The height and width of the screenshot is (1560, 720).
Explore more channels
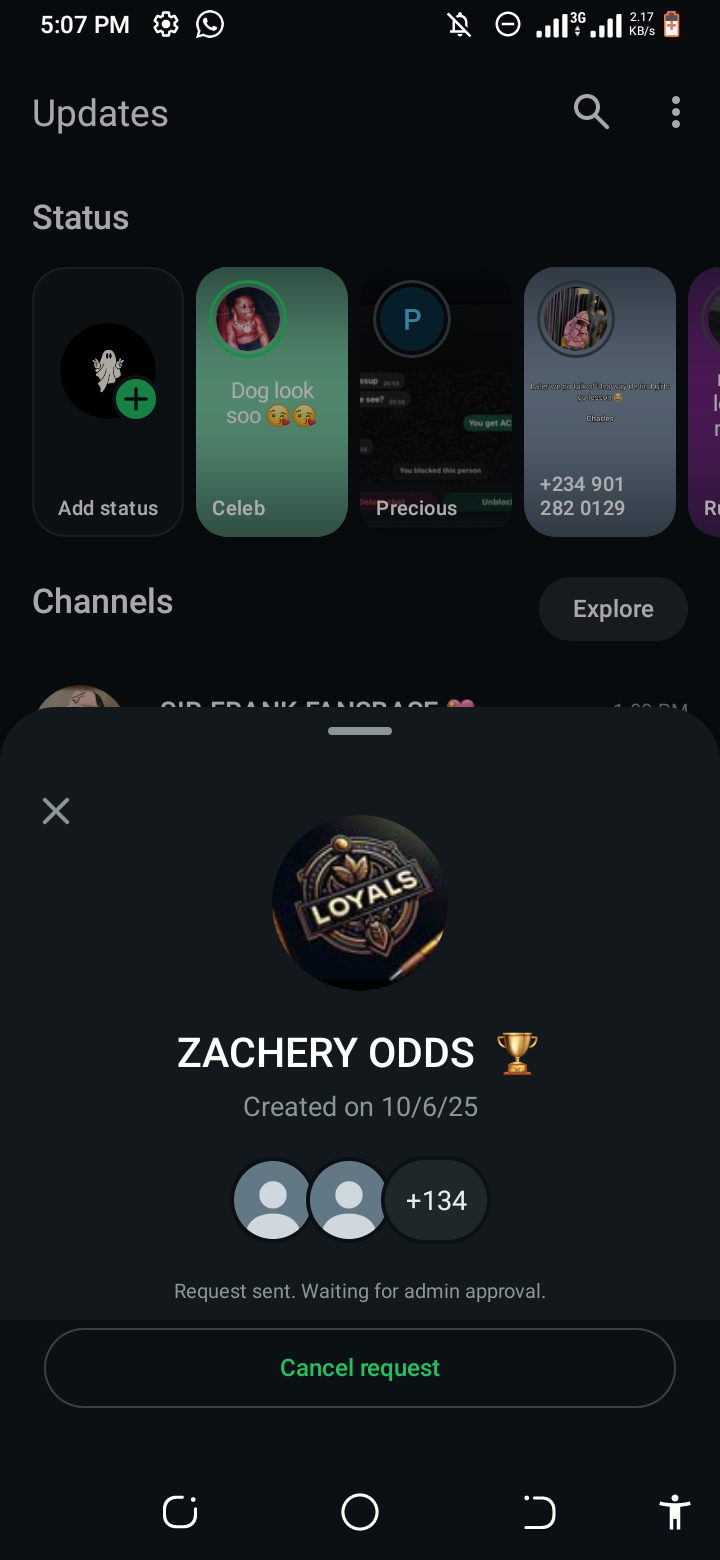[613, 609]
